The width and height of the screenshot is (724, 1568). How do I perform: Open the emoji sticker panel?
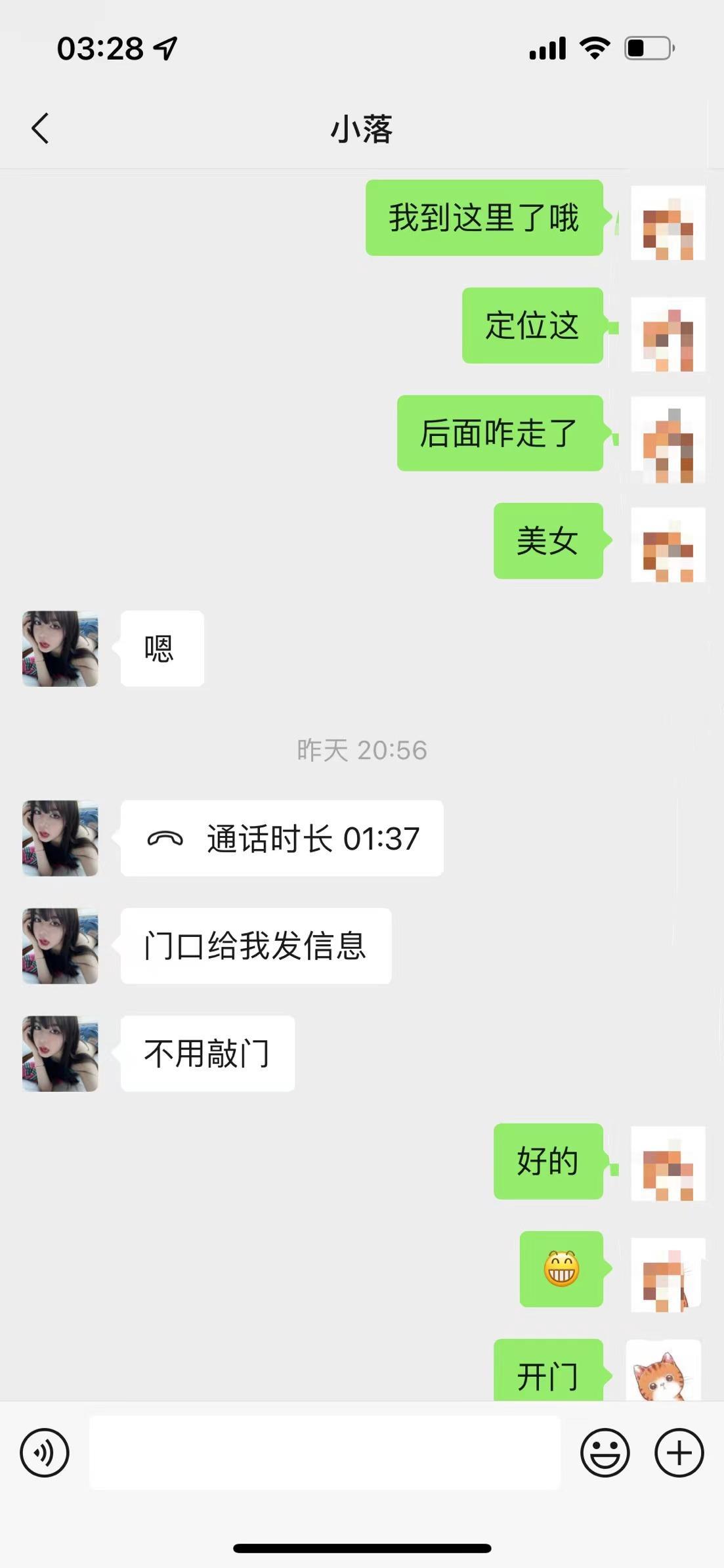605,1452
